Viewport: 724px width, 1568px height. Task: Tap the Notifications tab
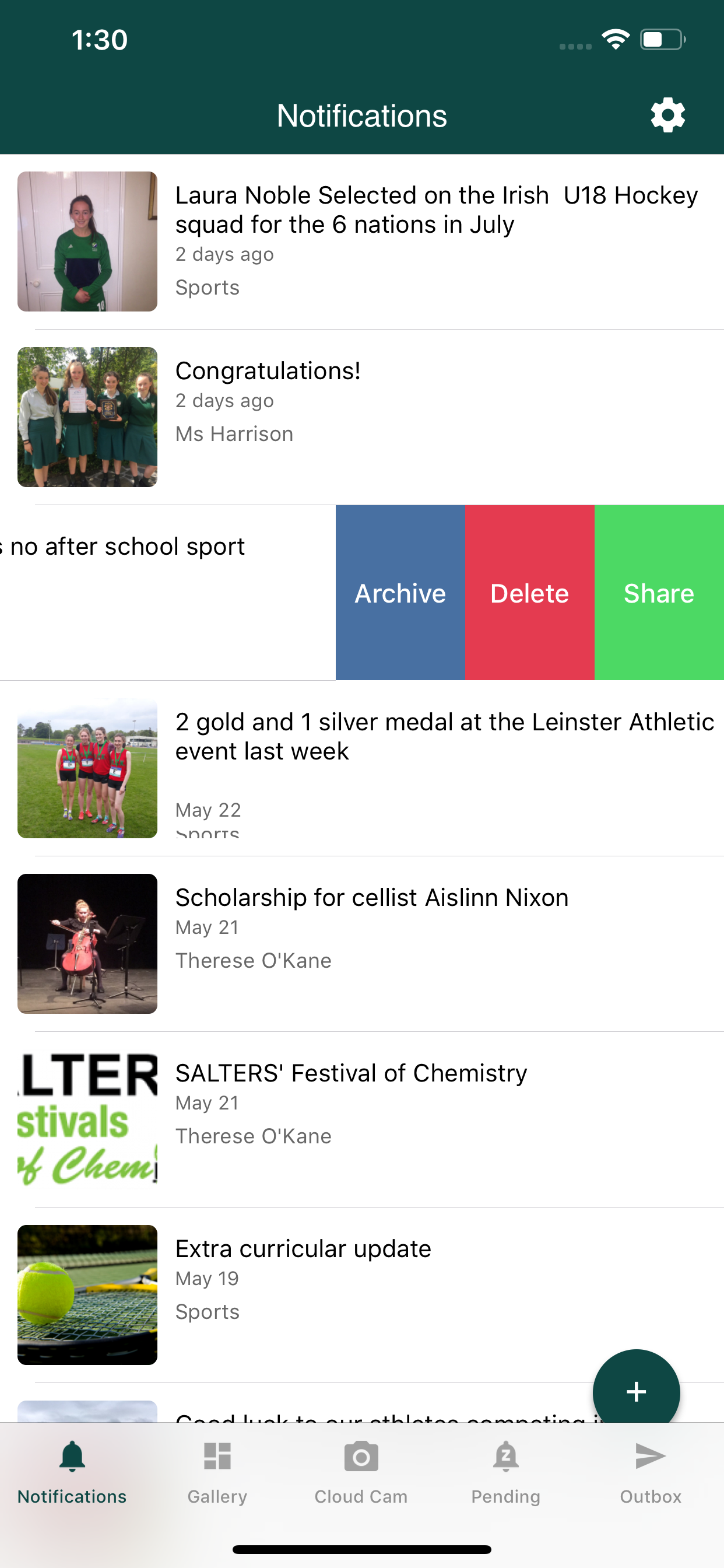tap(72, 1472)
